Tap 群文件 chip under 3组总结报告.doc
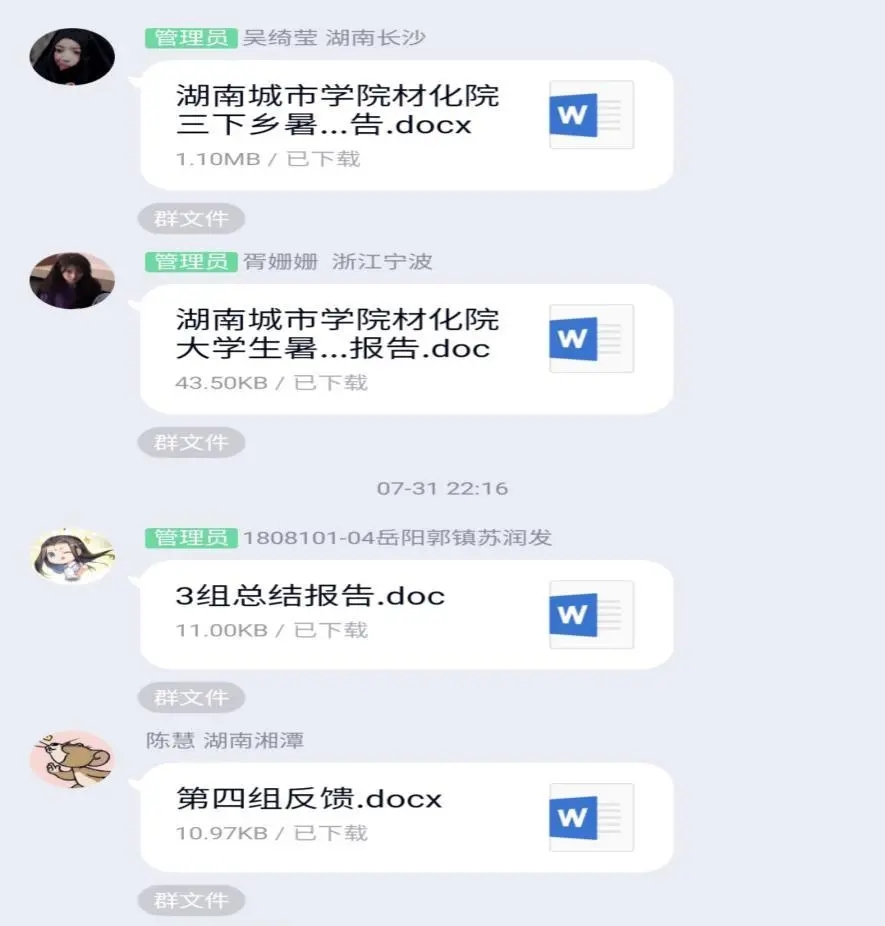 click(x=191, y=697)
